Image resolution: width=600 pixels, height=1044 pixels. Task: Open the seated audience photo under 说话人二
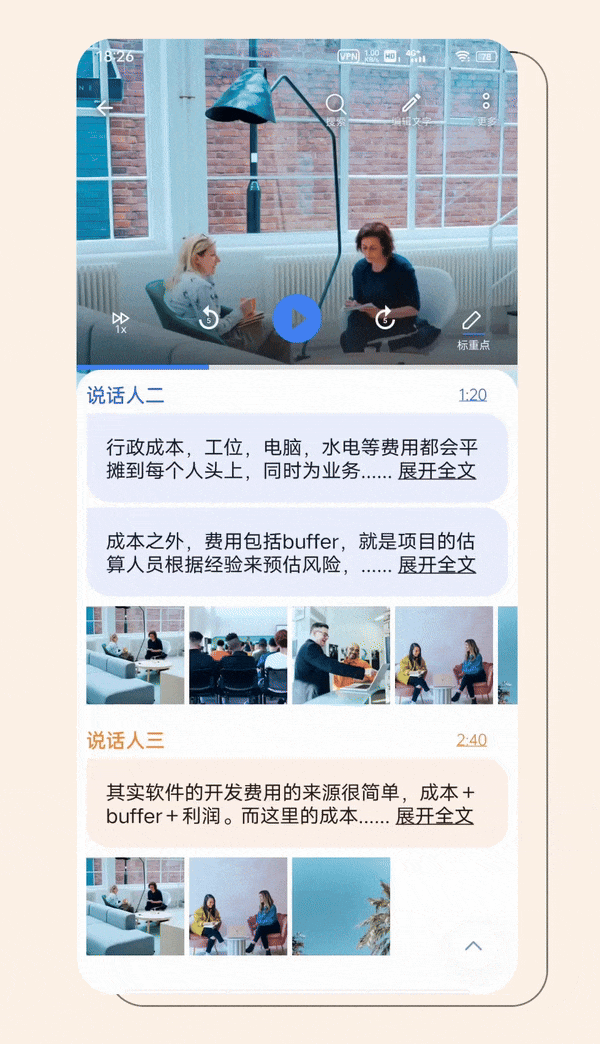(238, 655)
